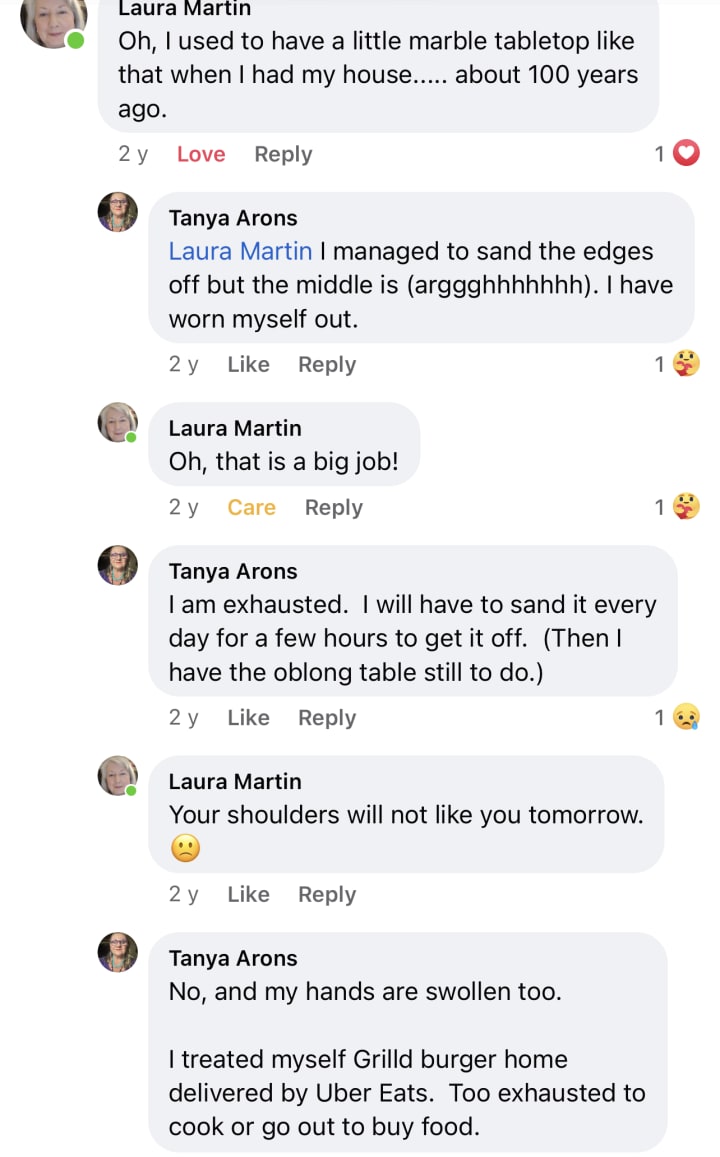Like Tanya's "I am exhausted" comment
The image size is (720, 1157).
(248, 718)
